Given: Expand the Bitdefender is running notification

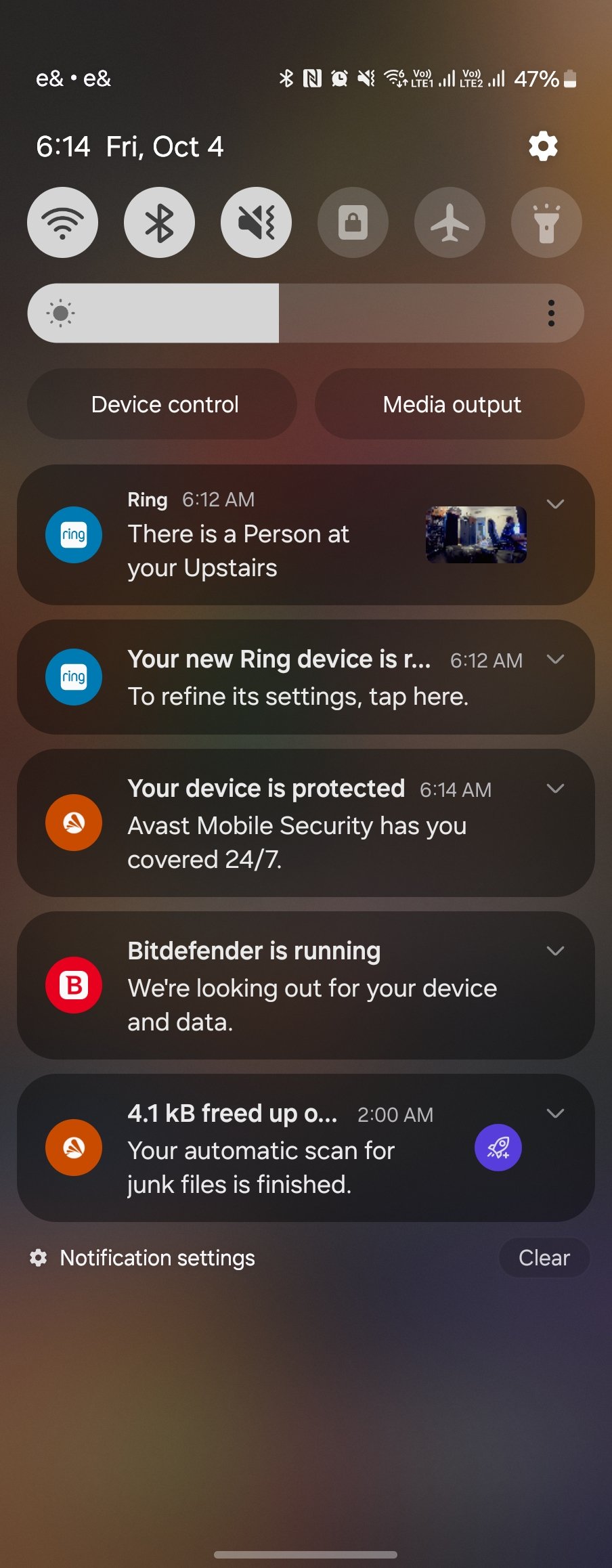Looking at the screenshot, I should 555,951.
